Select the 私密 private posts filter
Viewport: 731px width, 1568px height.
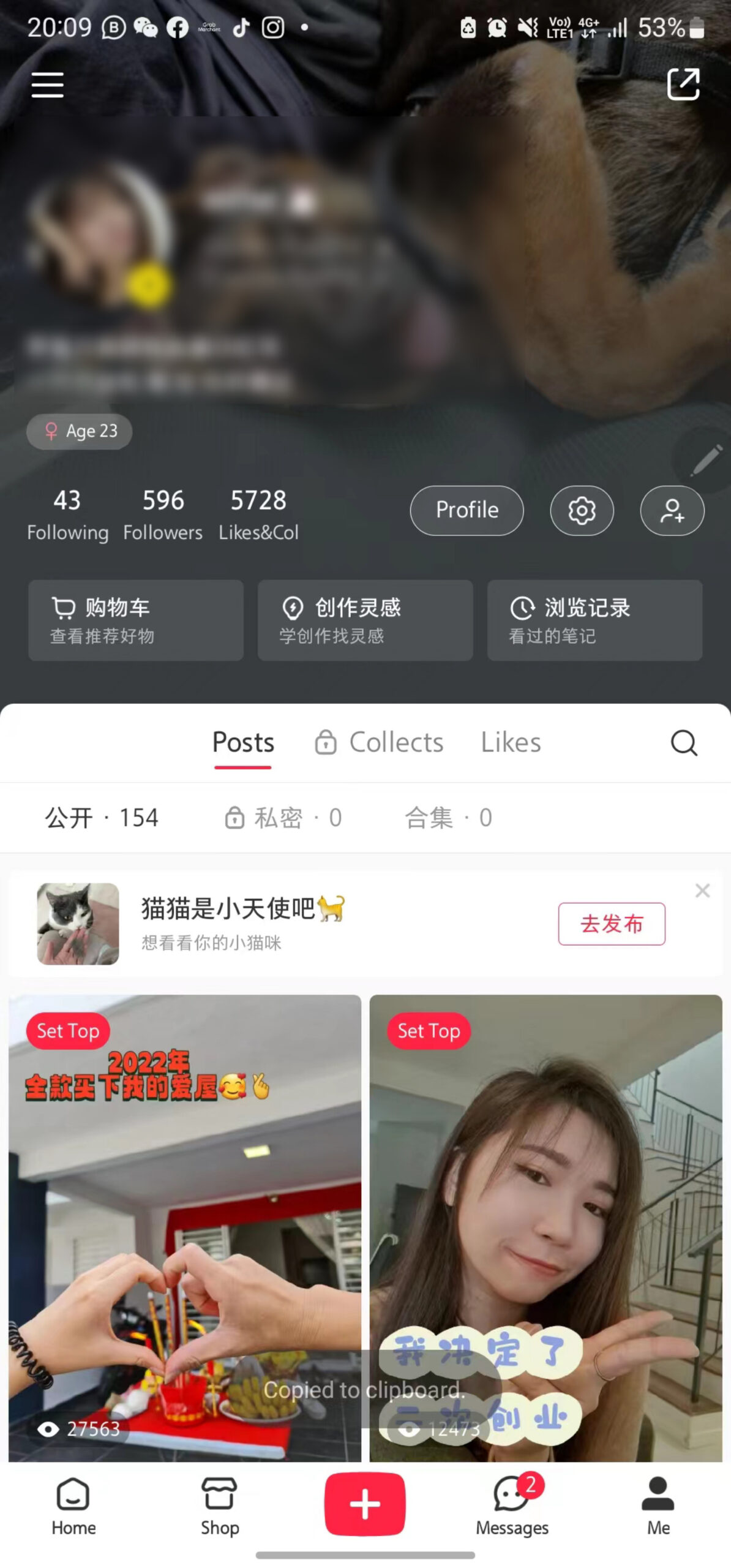pyautogui.click(x=283, y=817)
